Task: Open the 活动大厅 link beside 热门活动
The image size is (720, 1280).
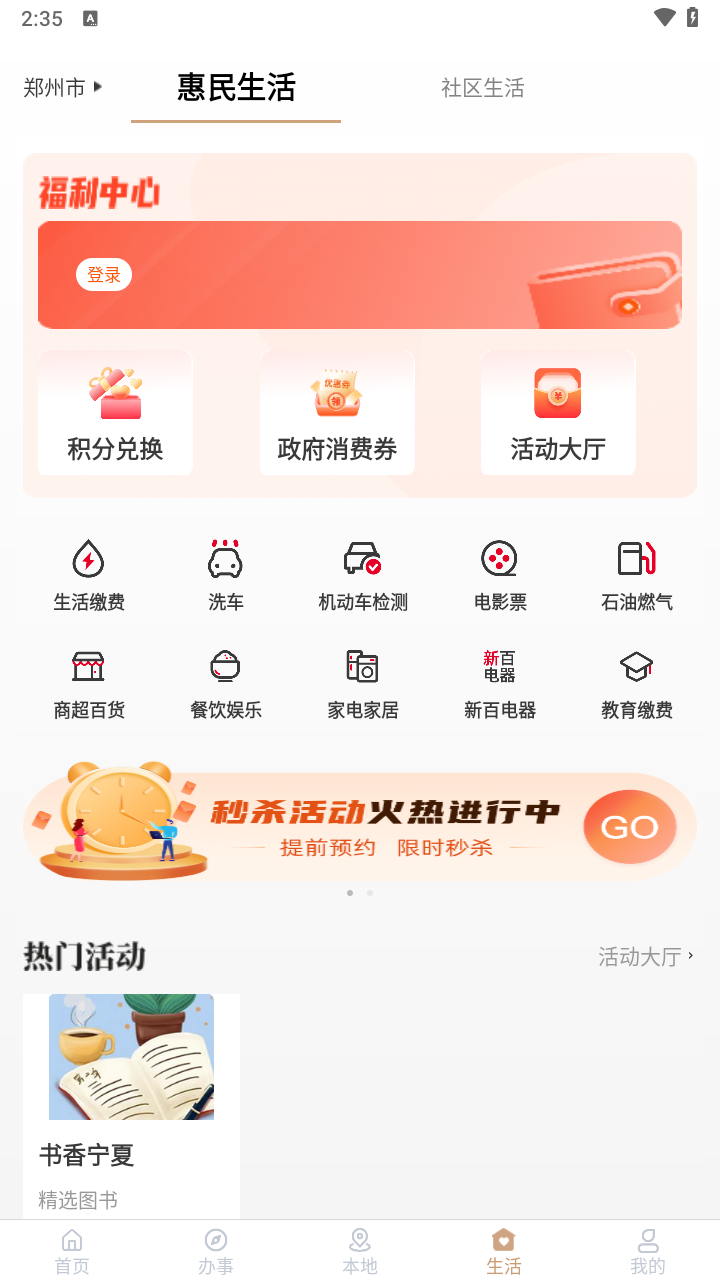Action: tap(645, 957)
